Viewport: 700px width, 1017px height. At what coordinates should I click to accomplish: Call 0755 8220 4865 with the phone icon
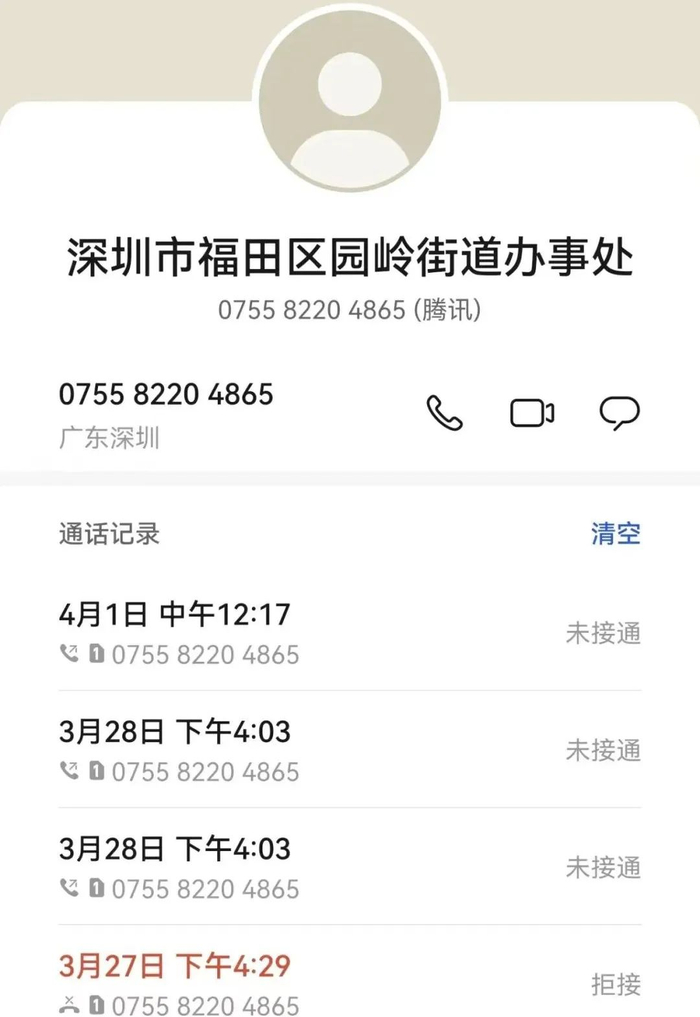tap(444, 413)
